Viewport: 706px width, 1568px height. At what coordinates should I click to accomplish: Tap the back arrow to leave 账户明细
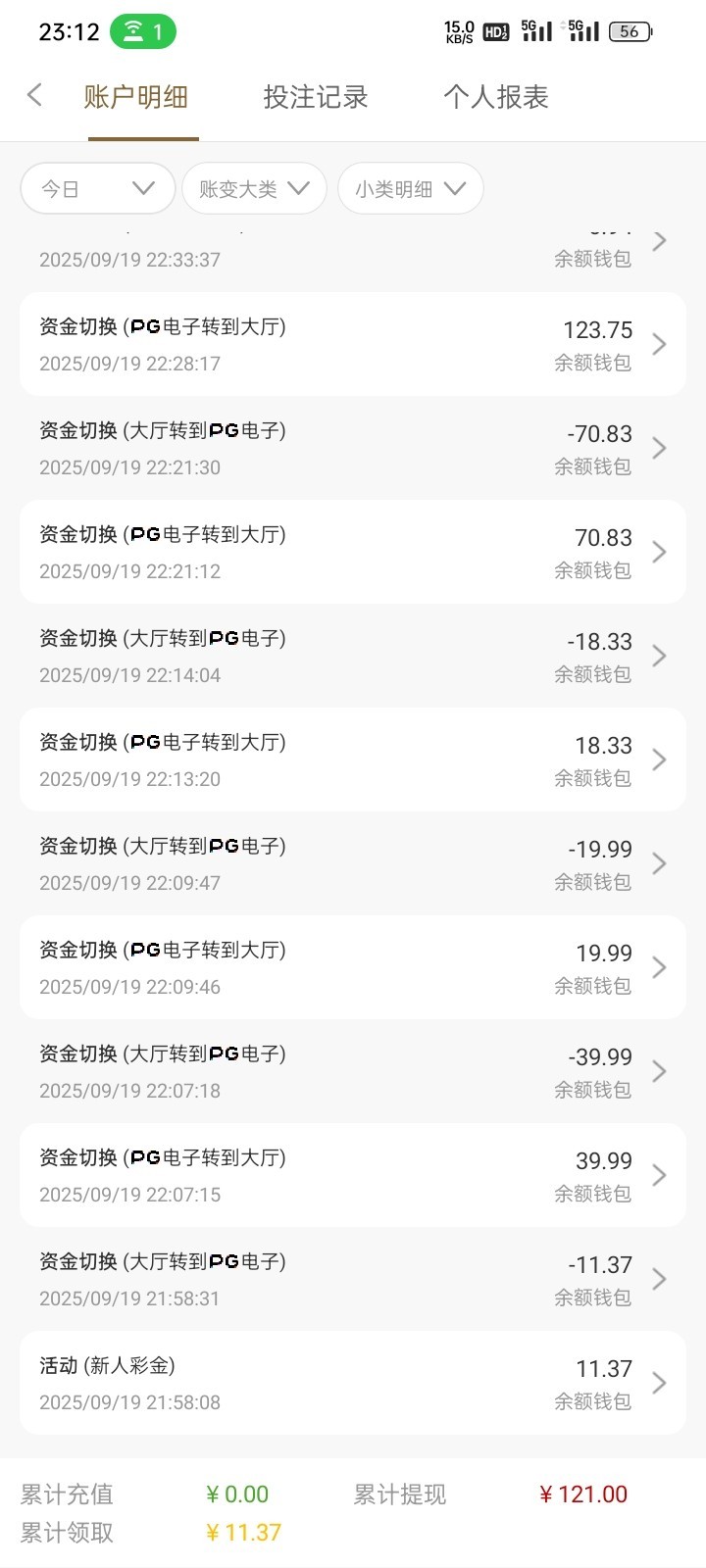click(x=35, y=95)
